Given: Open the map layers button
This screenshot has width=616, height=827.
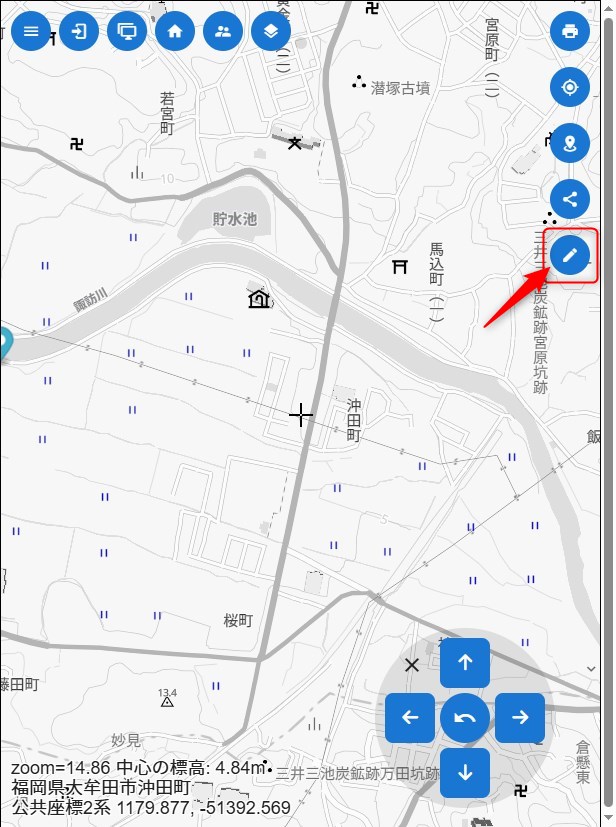Looking at the screenshot, I should click(271, 30).
